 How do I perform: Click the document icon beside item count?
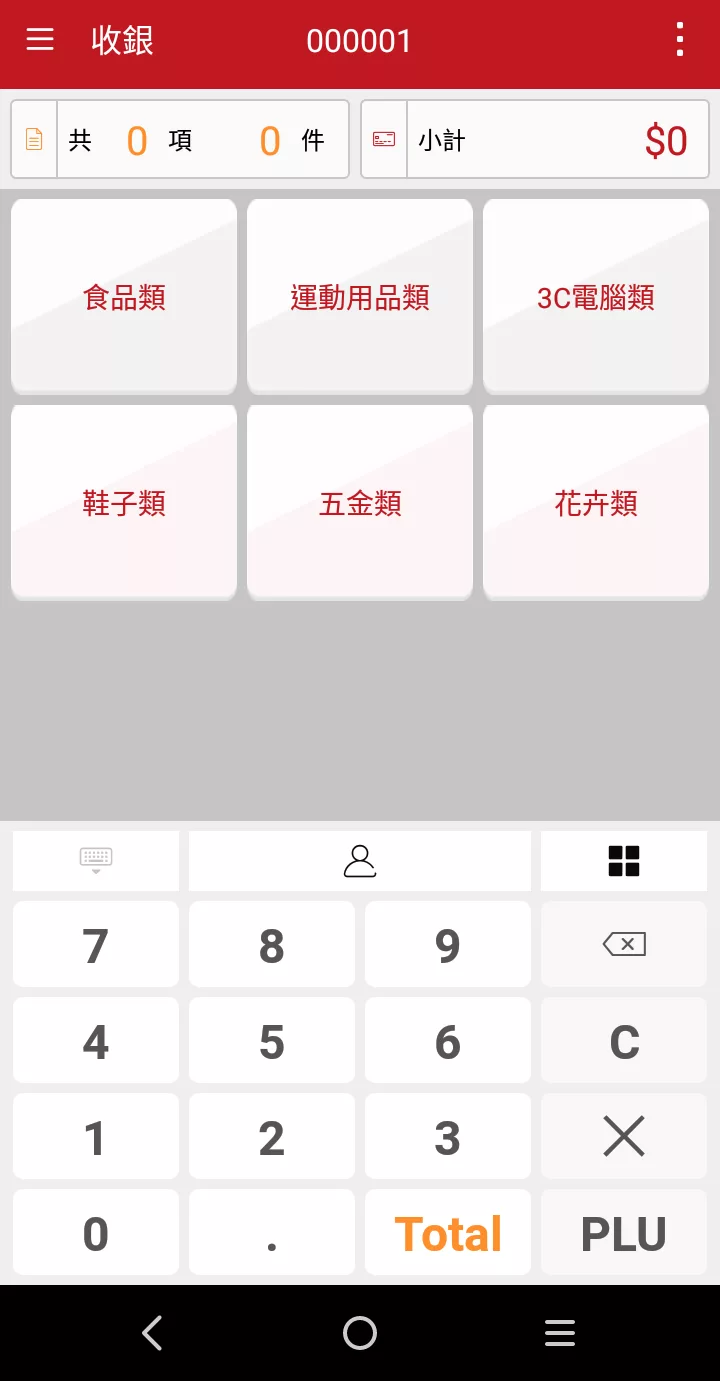pyautogui.click(x=34, y=139)
